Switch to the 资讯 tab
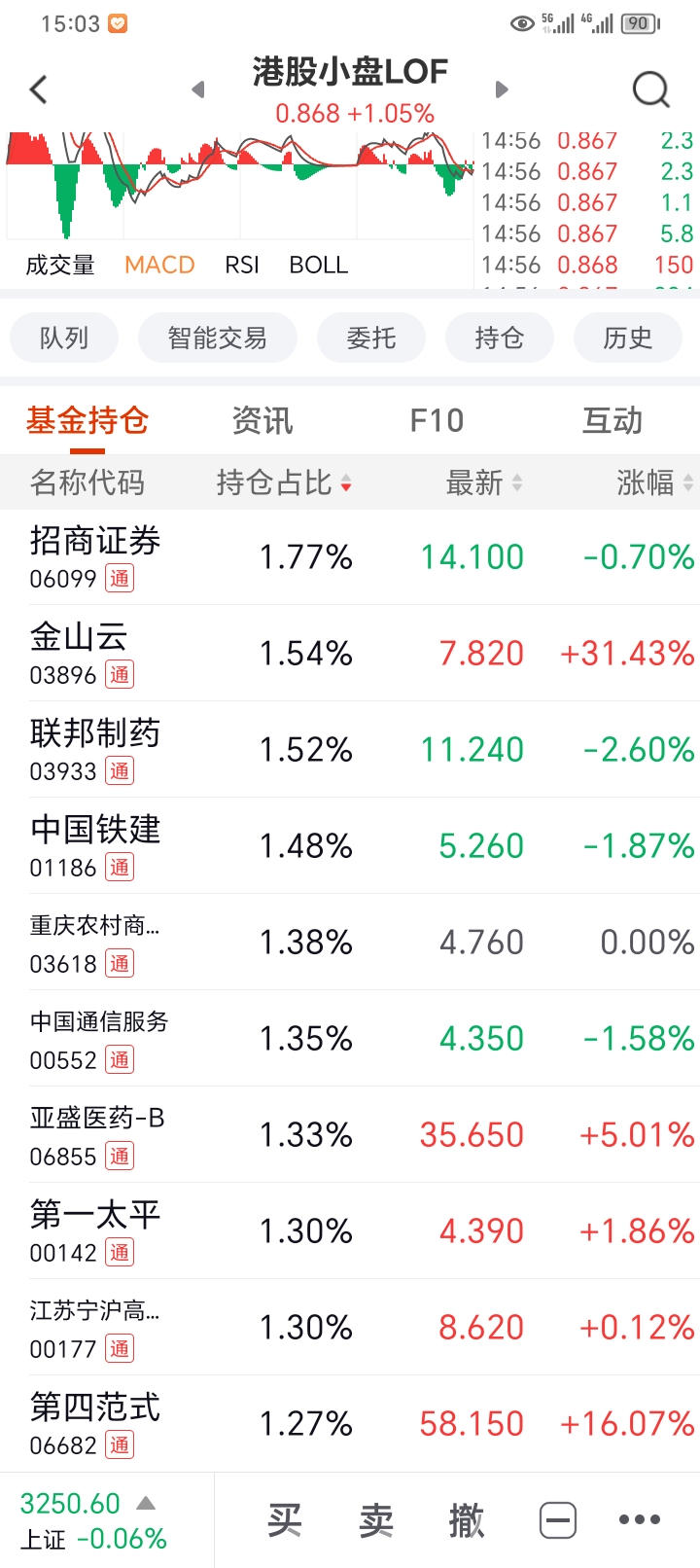700x1568 pixels. coord(262,420)
